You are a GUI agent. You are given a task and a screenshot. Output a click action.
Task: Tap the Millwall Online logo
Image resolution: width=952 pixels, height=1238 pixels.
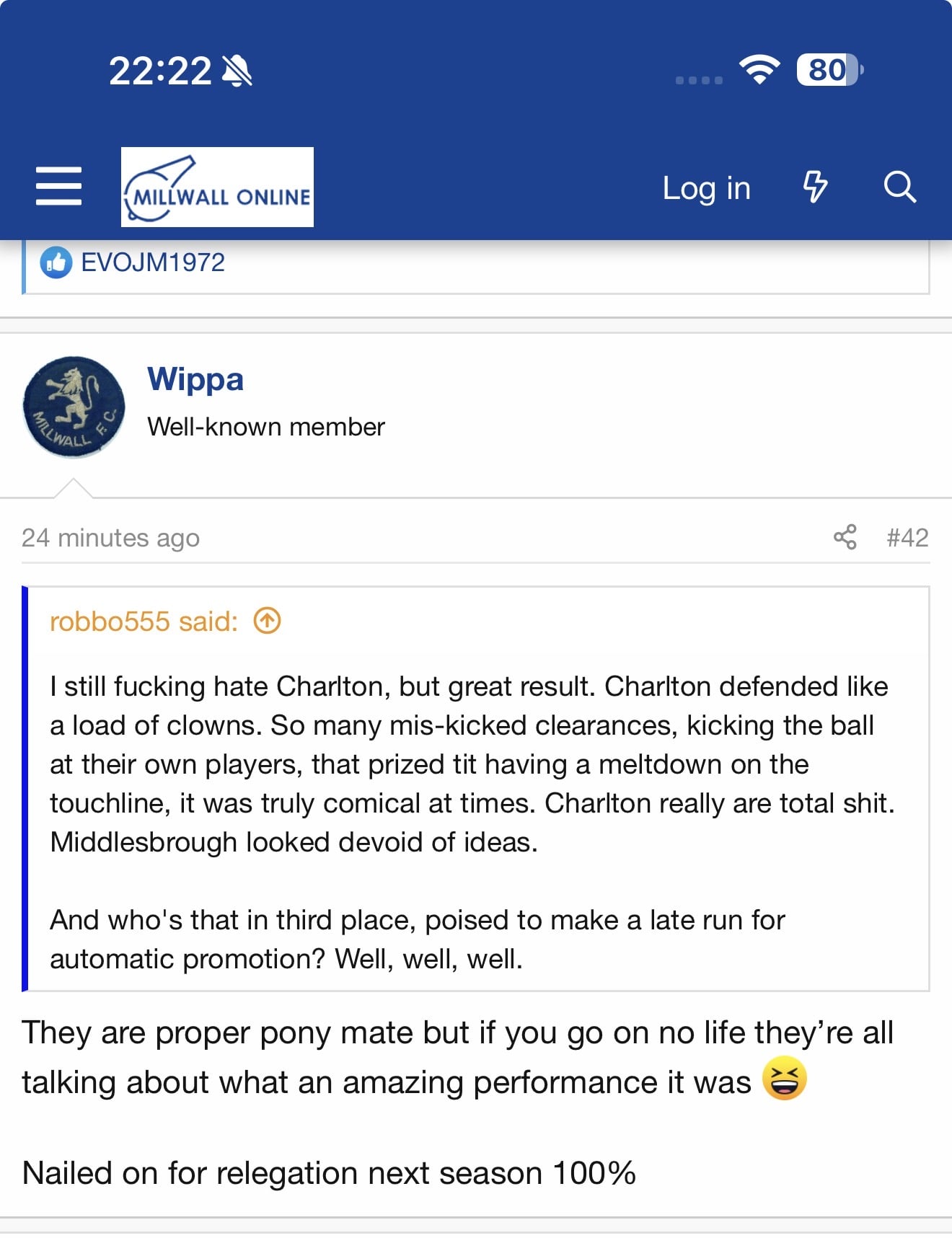217,187
